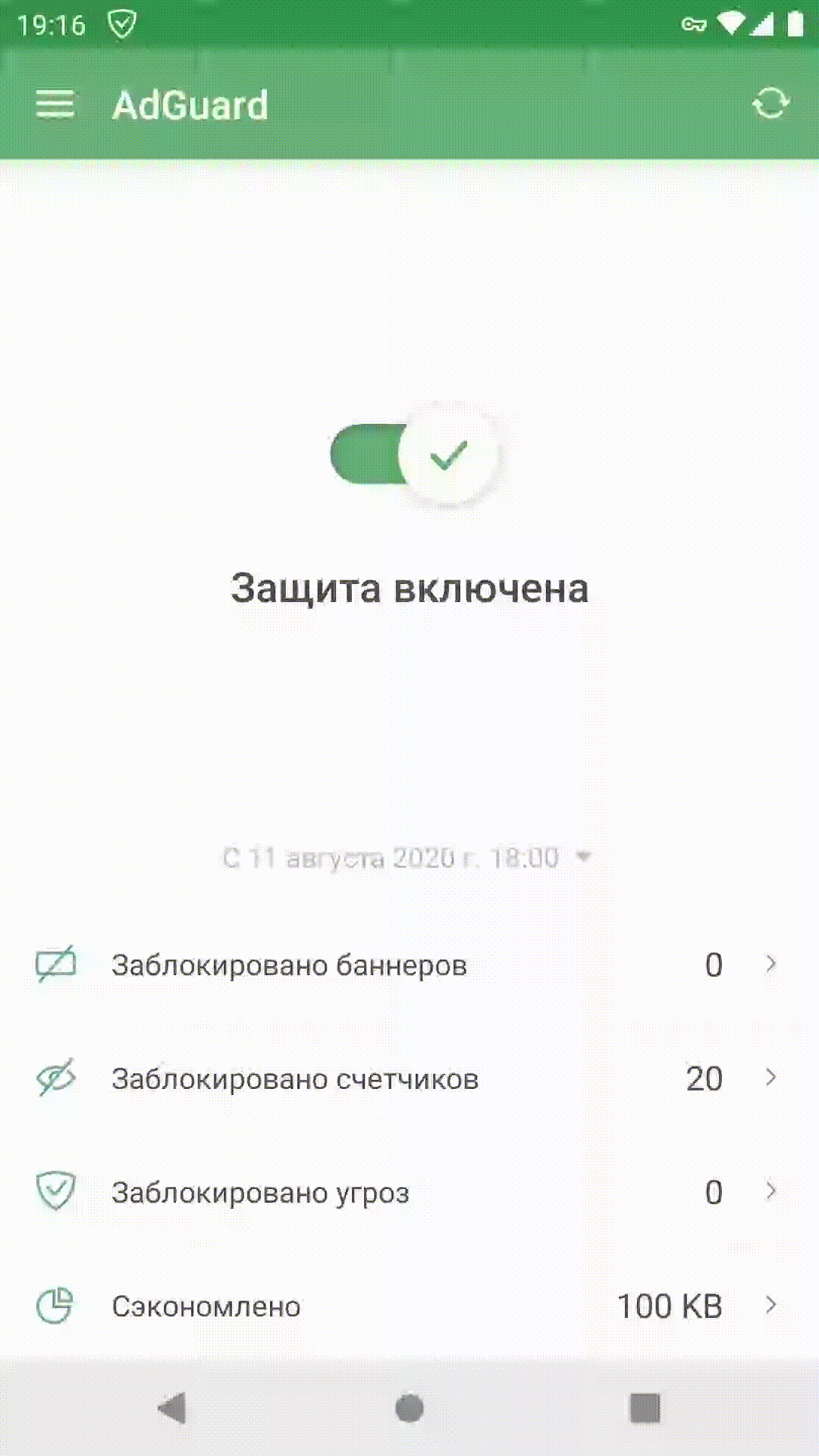Open the hamburger navigation menu
The image size is (819, 1456).
click(55, 104)
